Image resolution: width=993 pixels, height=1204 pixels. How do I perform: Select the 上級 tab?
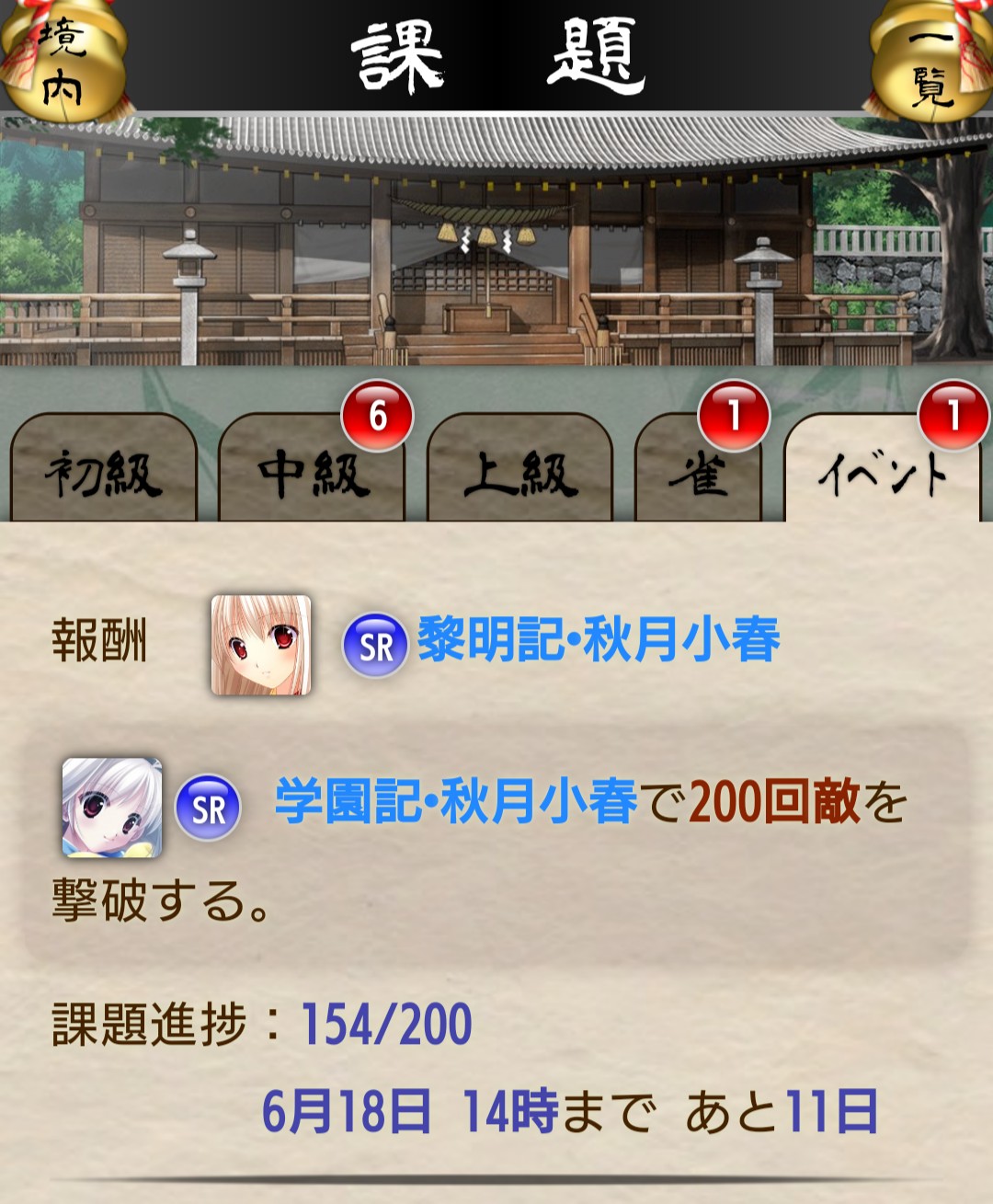(x=519, y=473)
